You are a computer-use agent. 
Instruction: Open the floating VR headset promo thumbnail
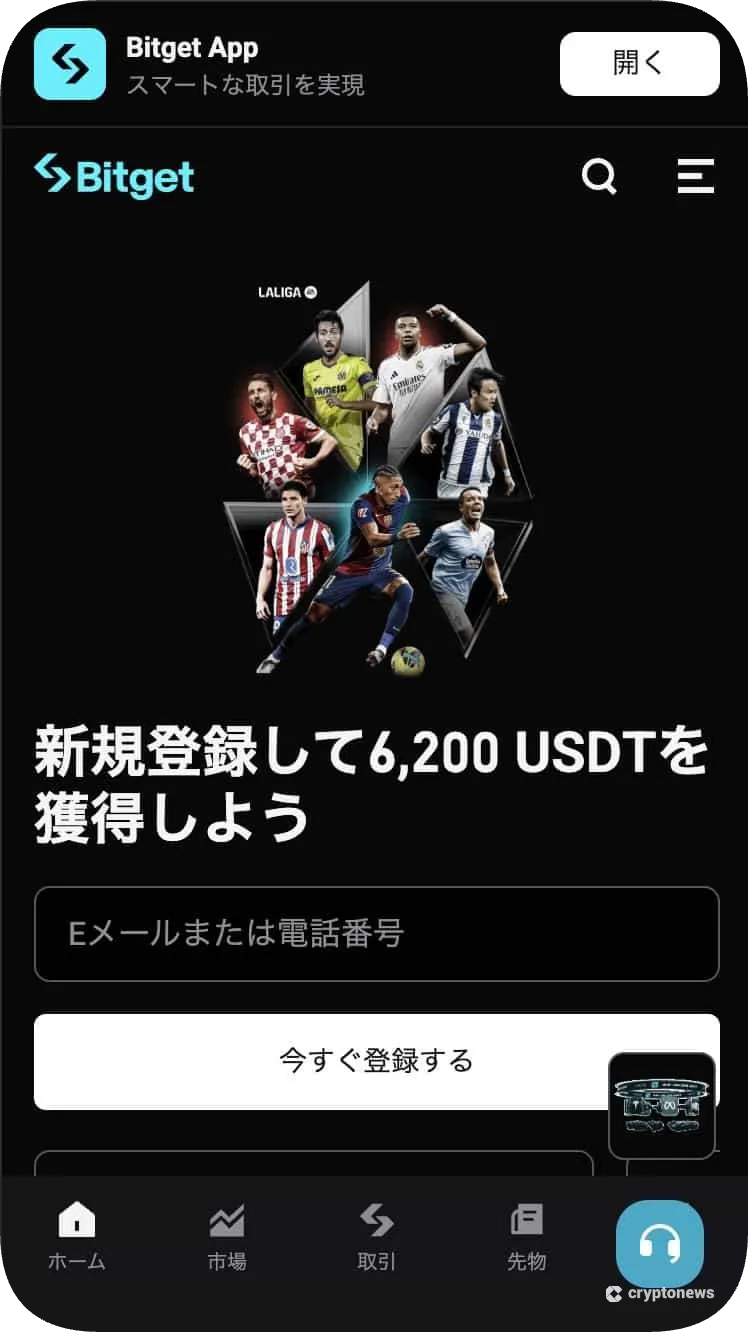(661, 1105)
